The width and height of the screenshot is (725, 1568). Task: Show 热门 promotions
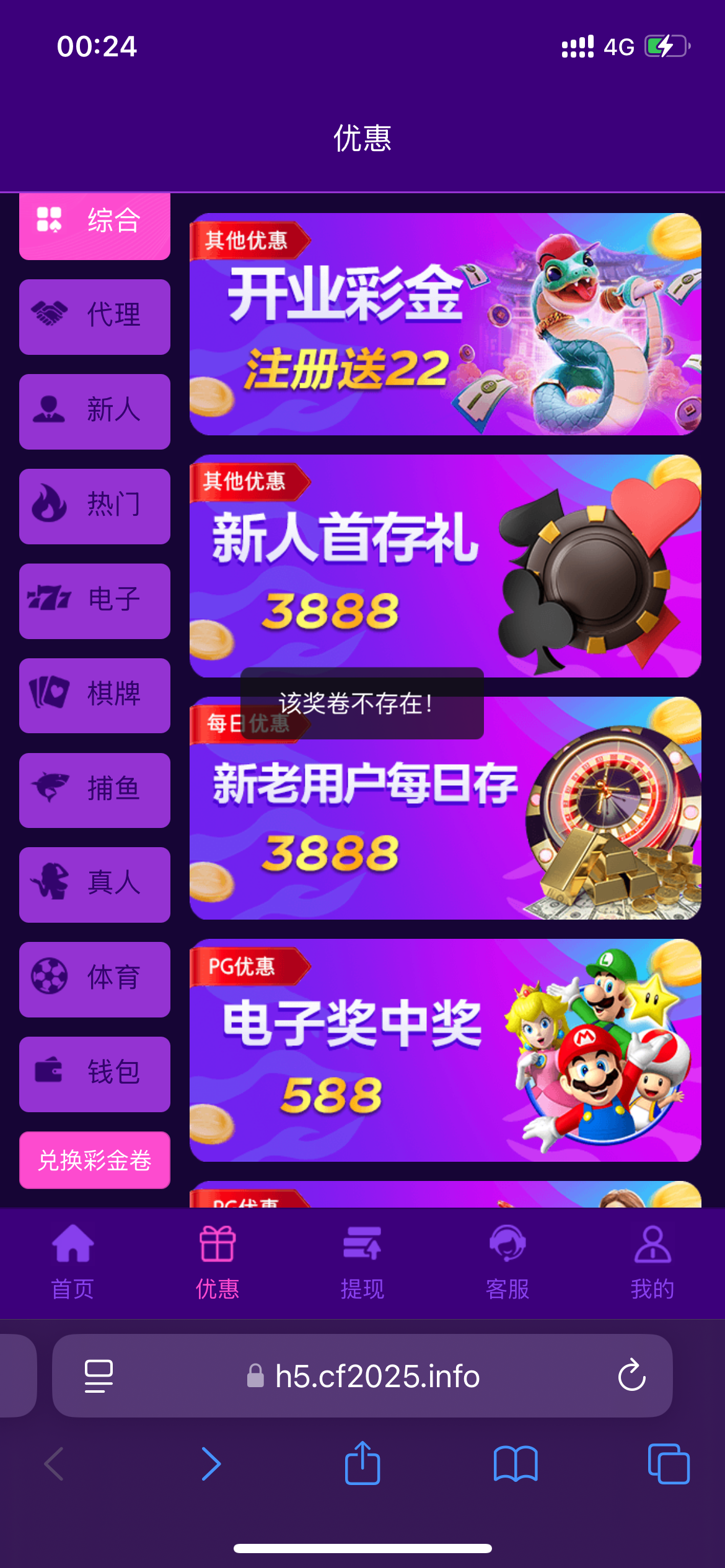[x=95, y=506]
